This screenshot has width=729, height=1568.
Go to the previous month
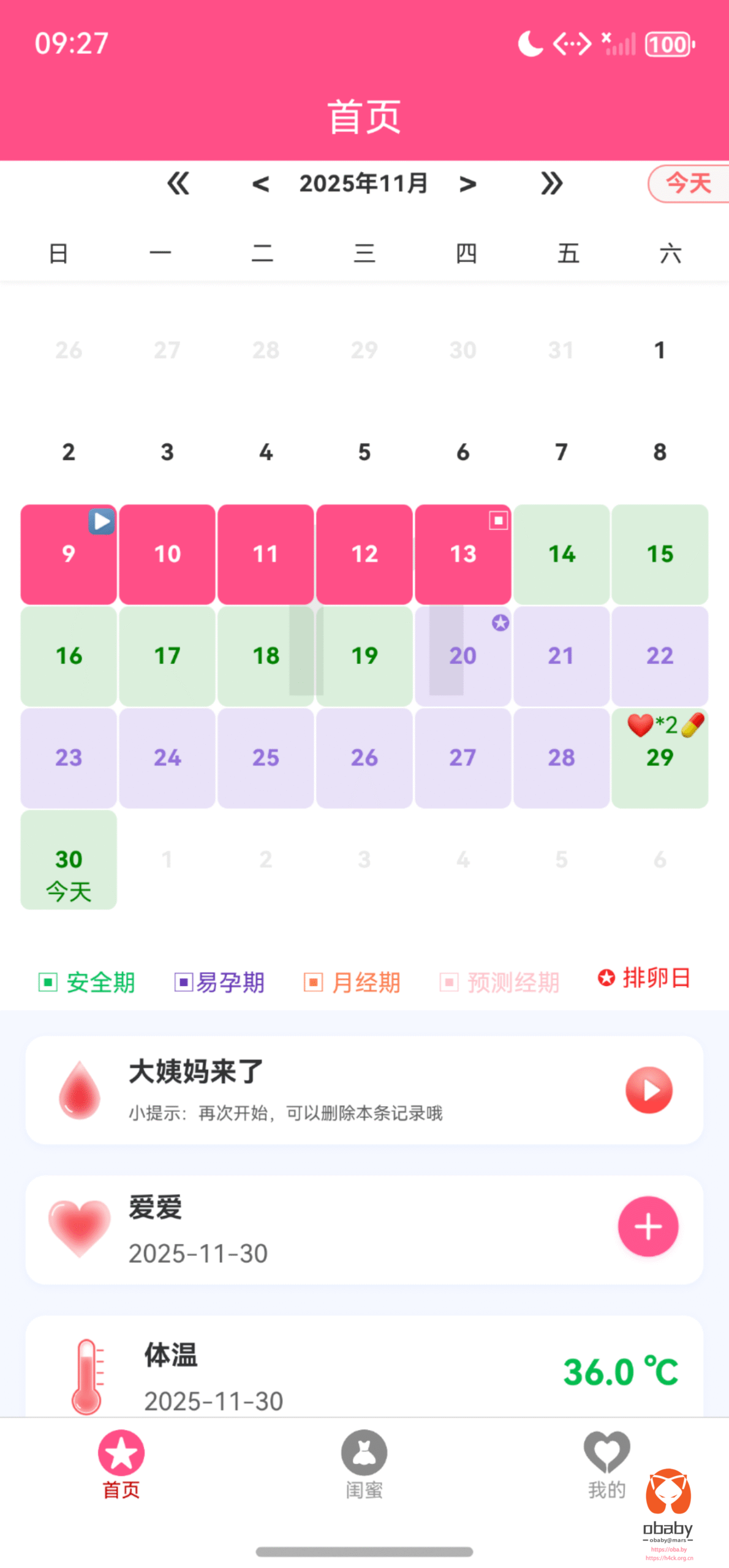[261, 184]
